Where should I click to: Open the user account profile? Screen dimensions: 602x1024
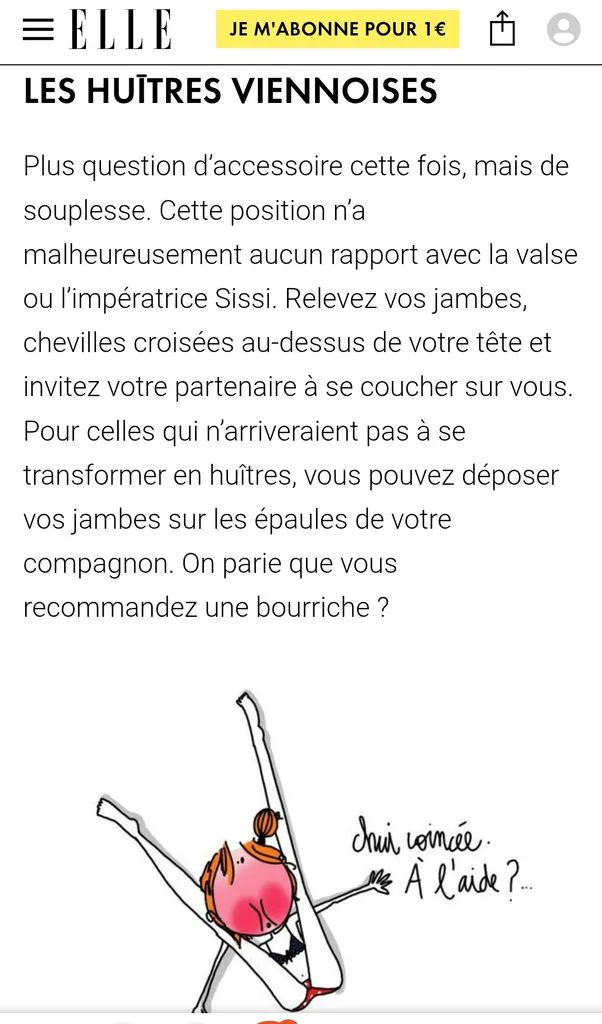pos(563,29)
